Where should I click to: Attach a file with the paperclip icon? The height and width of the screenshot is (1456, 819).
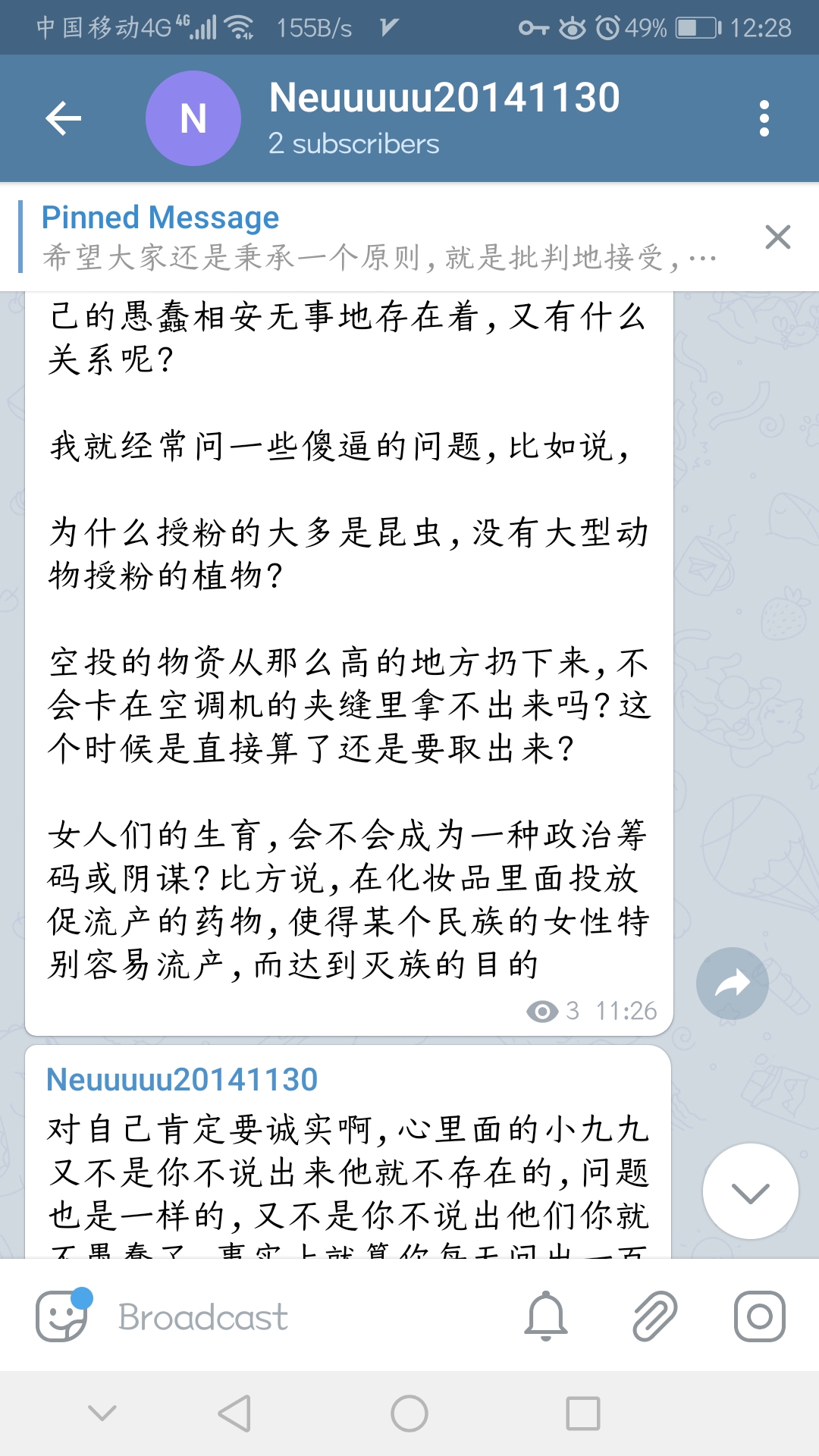click(x=654, y=1316)
